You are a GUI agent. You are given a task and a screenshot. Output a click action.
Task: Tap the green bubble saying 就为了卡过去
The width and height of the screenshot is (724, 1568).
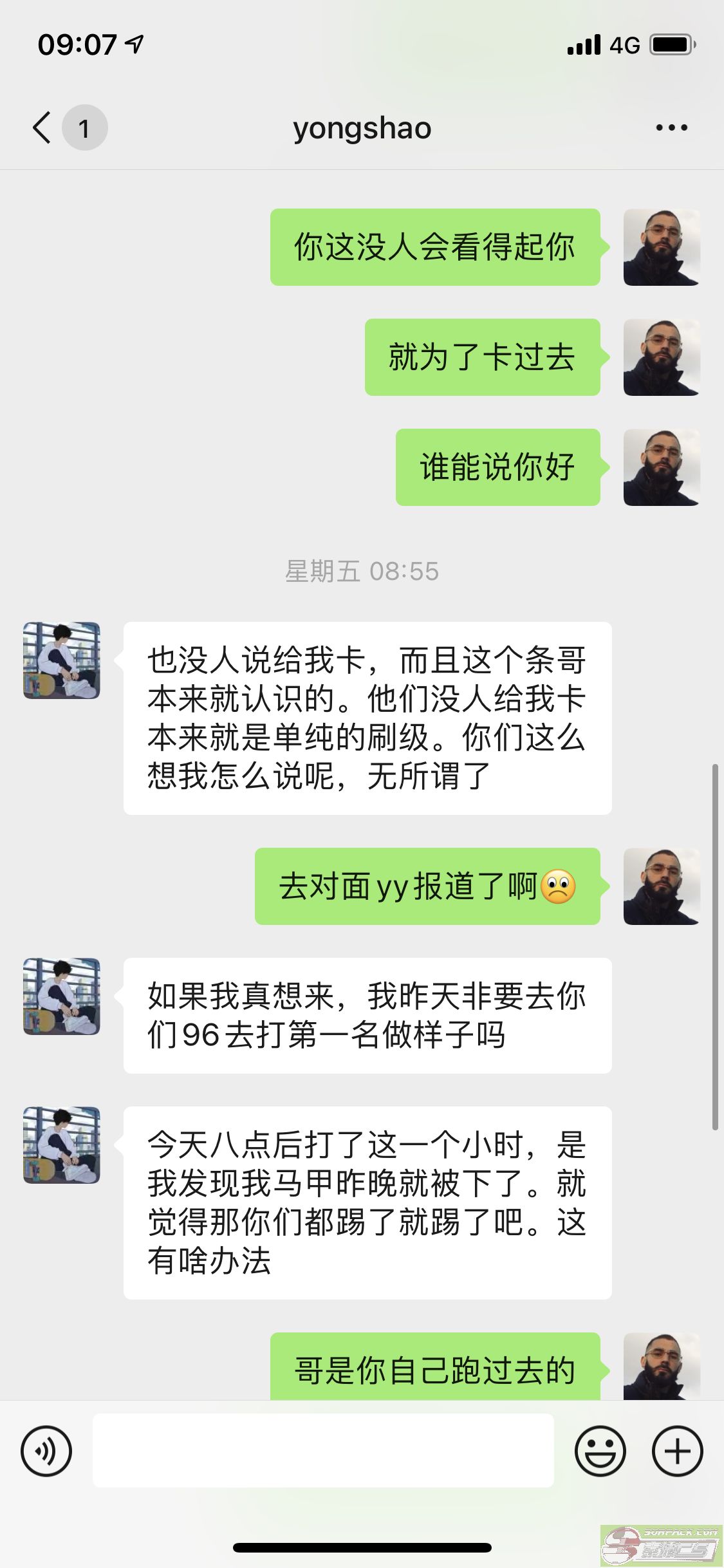tap(482, 359)
